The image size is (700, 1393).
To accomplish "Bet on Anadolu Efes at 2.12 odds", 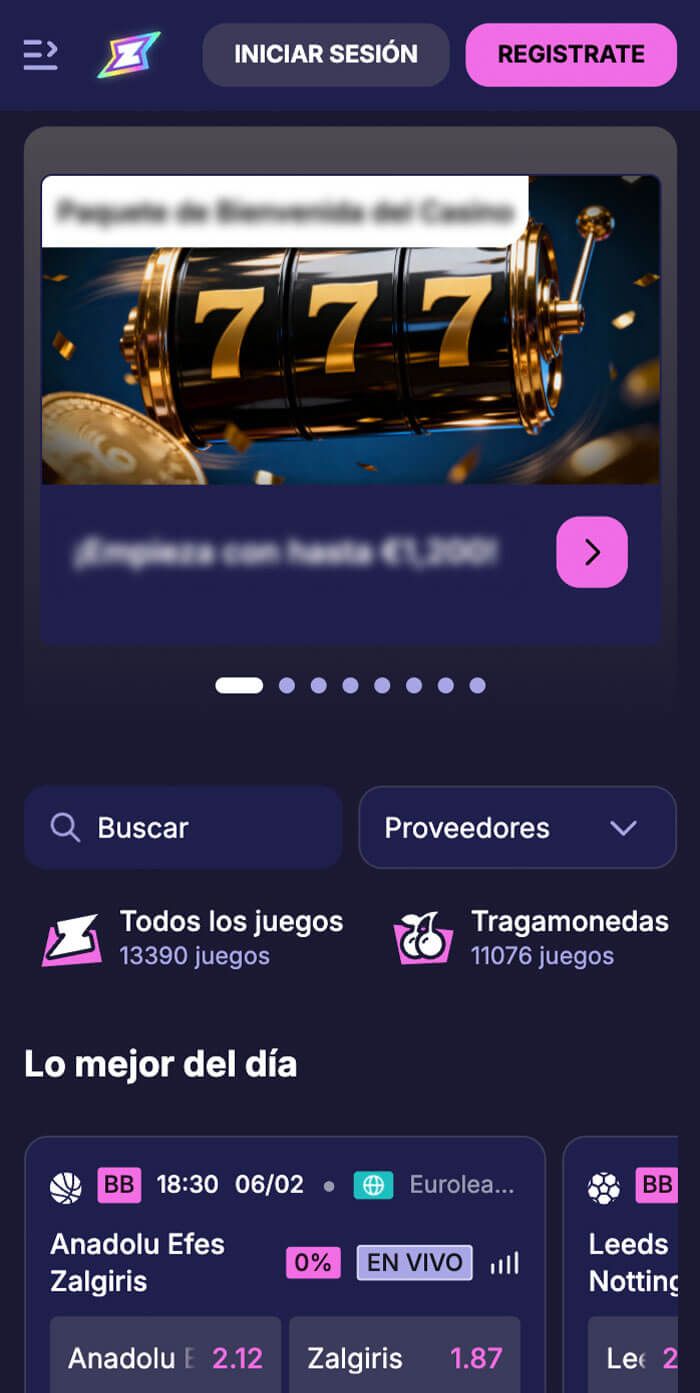I will [x=166, y=1357].
